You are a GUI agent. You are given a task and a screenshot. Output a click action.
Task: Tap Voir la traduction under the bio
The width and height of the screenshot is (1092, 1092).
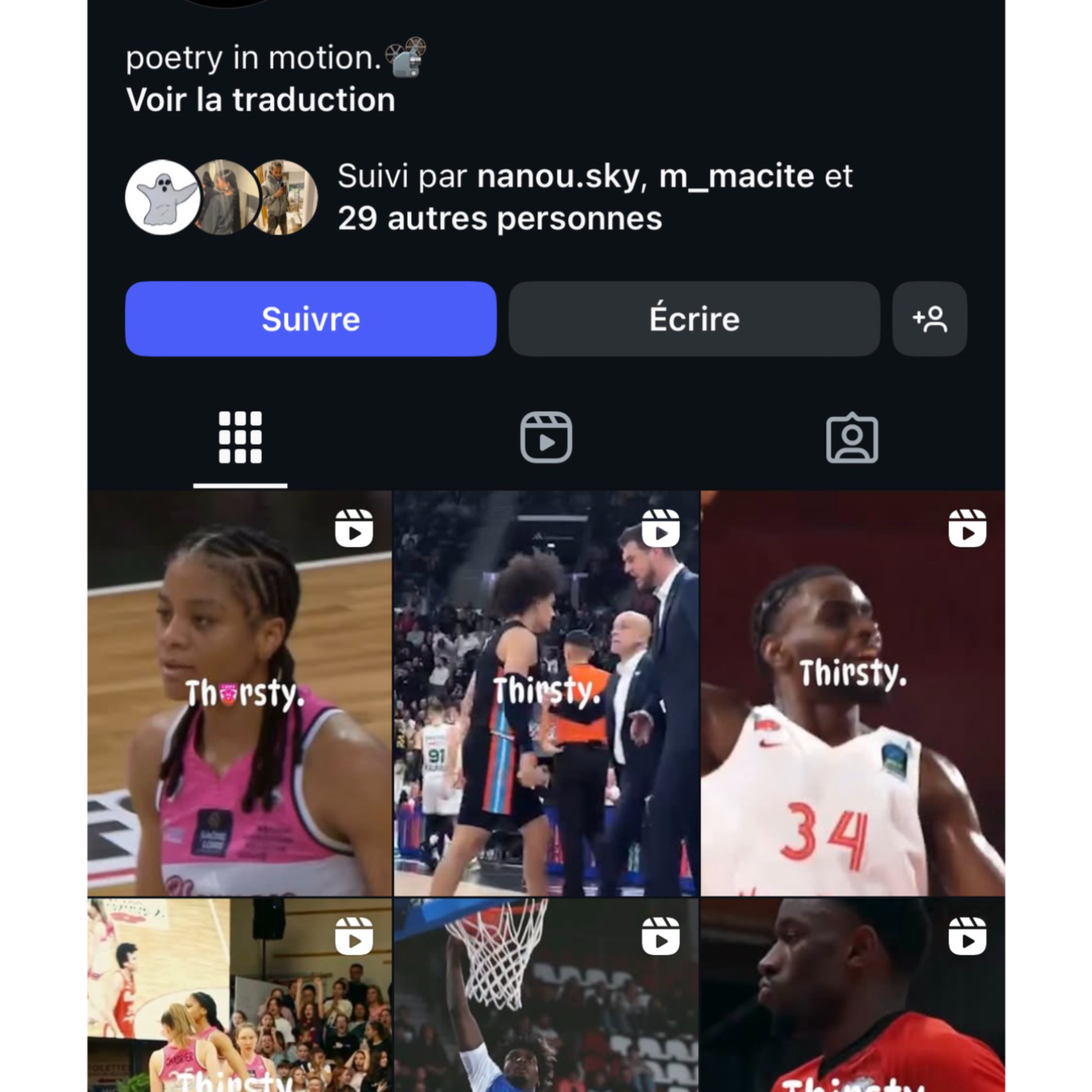(x=260, y=100)
